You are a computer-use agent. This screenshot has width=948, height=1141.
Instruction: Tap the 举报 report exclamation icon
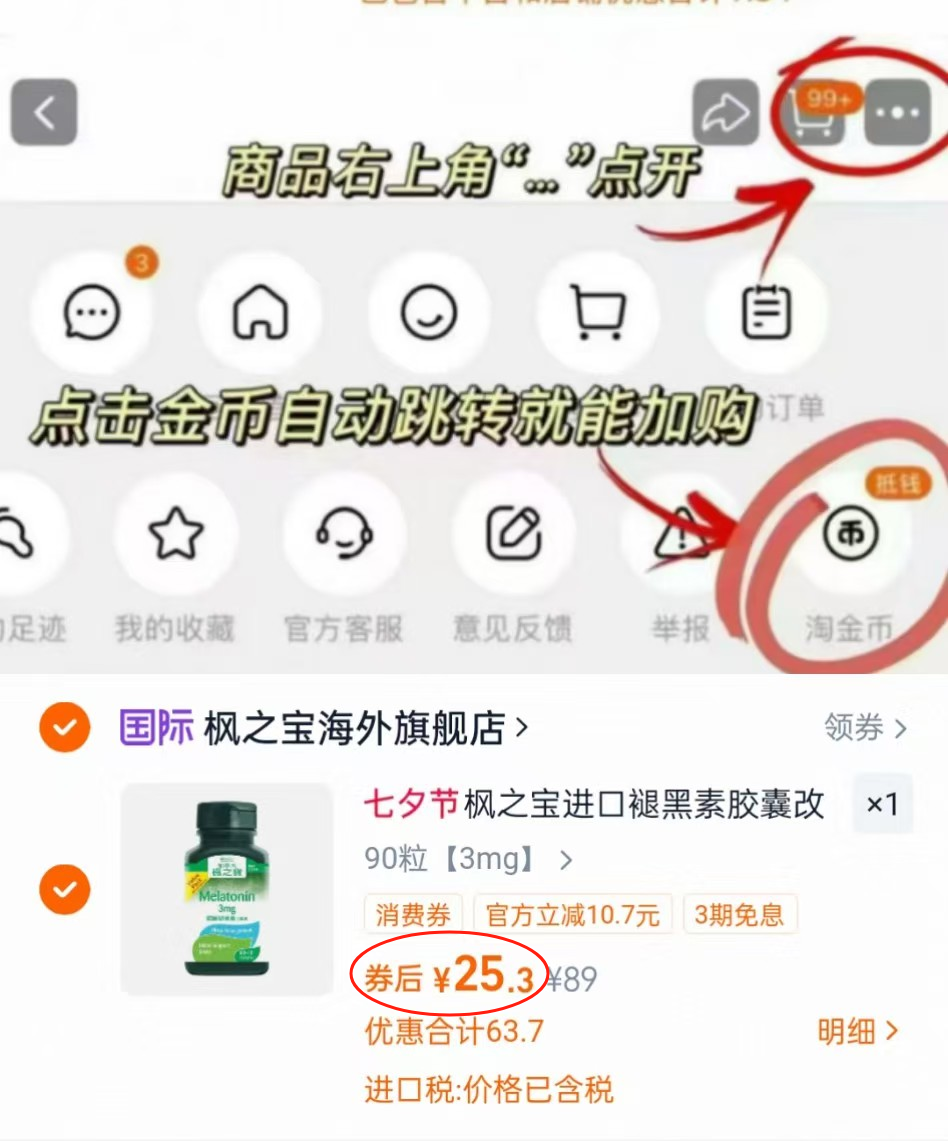(x=680, y=534)
